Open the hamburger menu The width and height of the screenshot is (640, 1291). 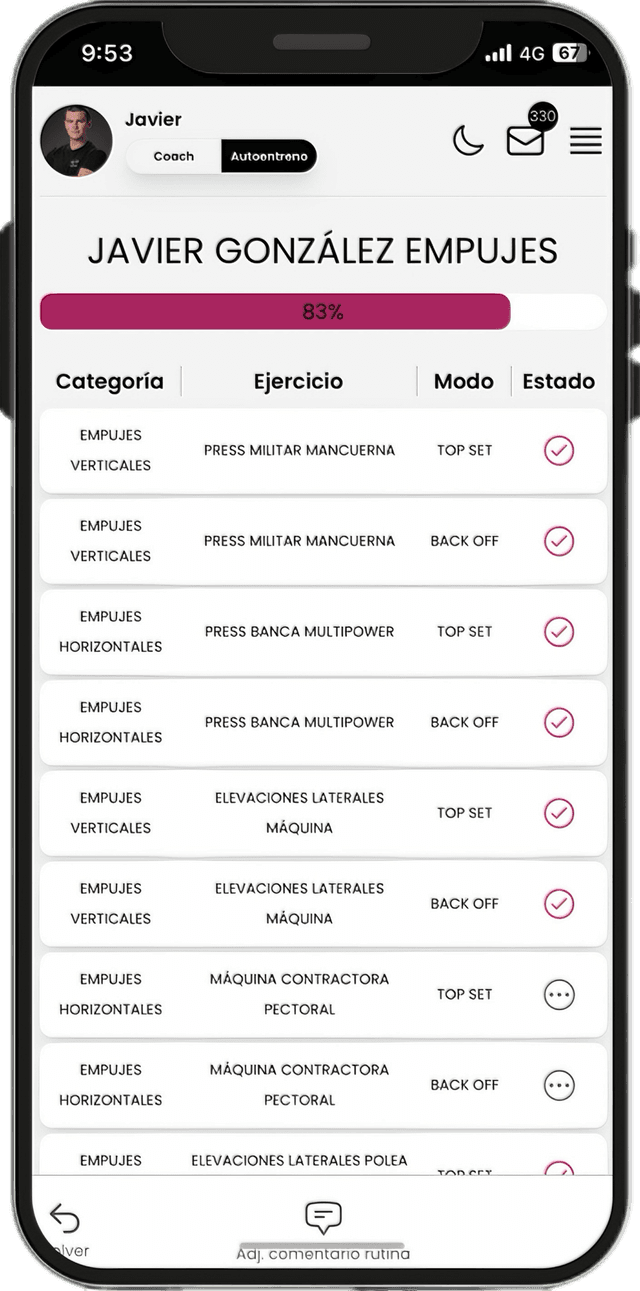586,142
